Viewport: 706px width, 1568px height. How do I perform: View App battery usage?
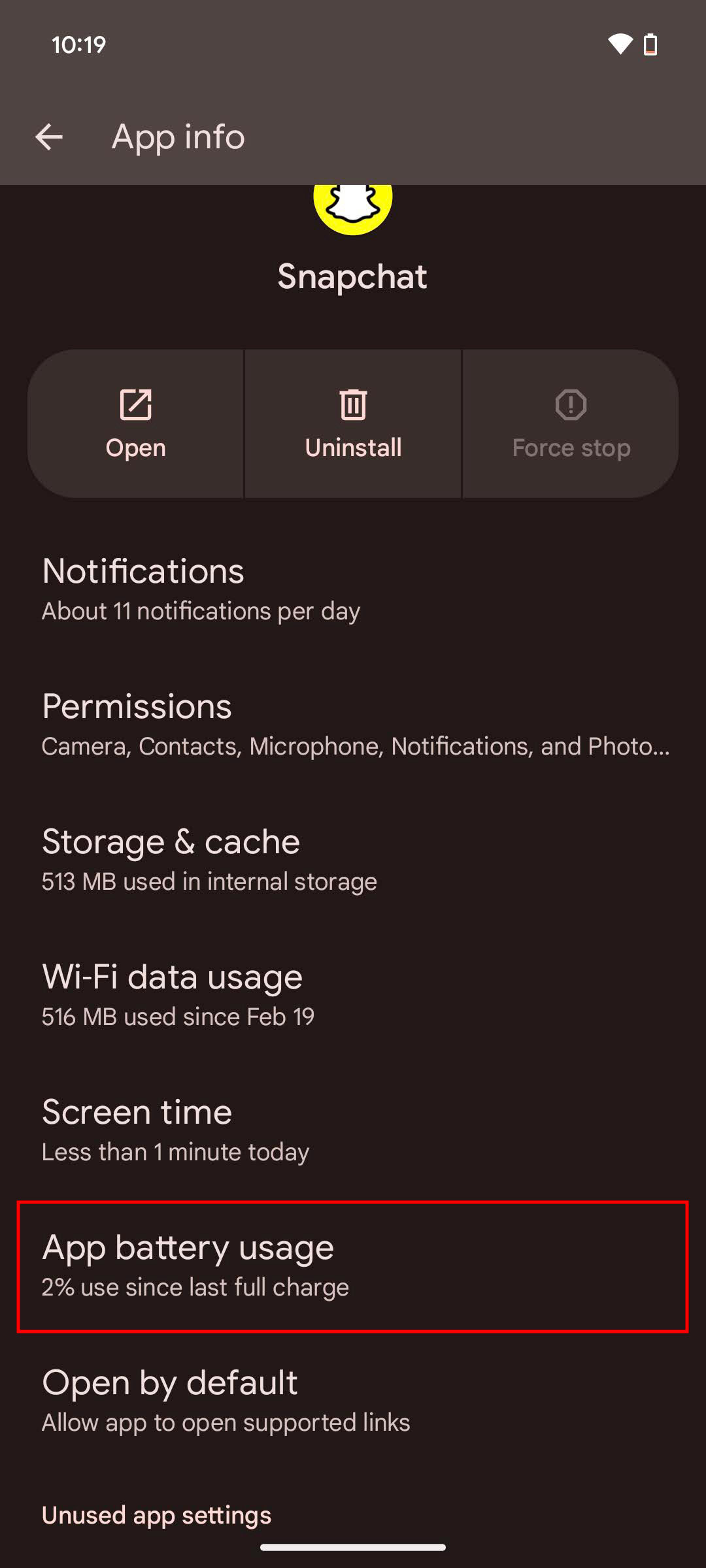tap(353, 1266)
